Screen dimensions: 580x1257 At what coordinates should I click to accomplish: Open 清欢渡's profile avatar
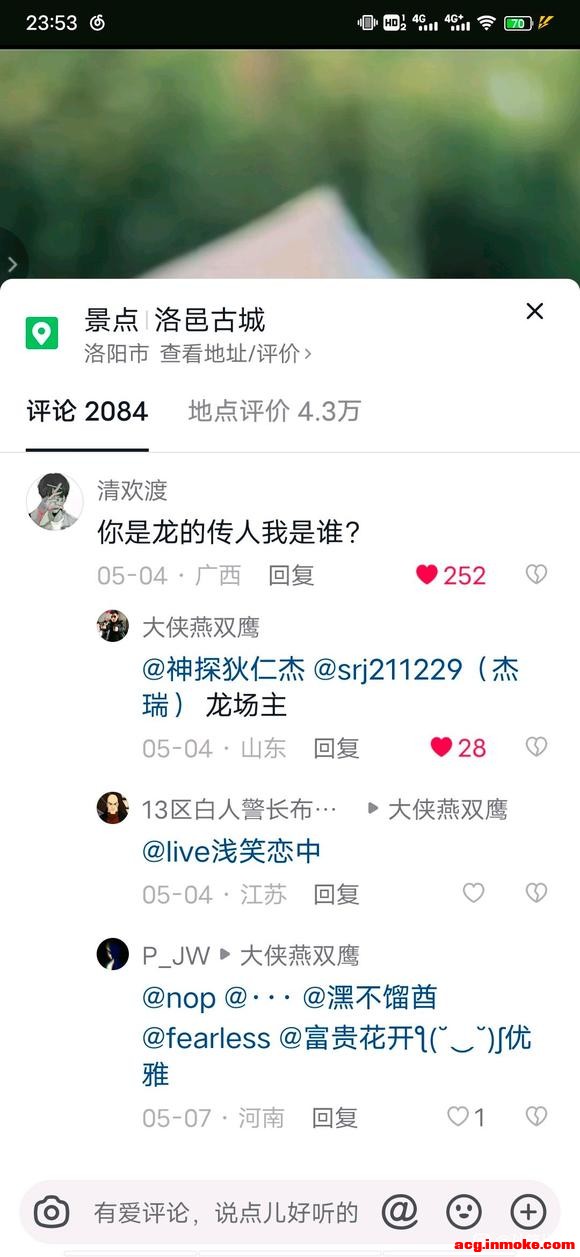[x=54, y=501]
